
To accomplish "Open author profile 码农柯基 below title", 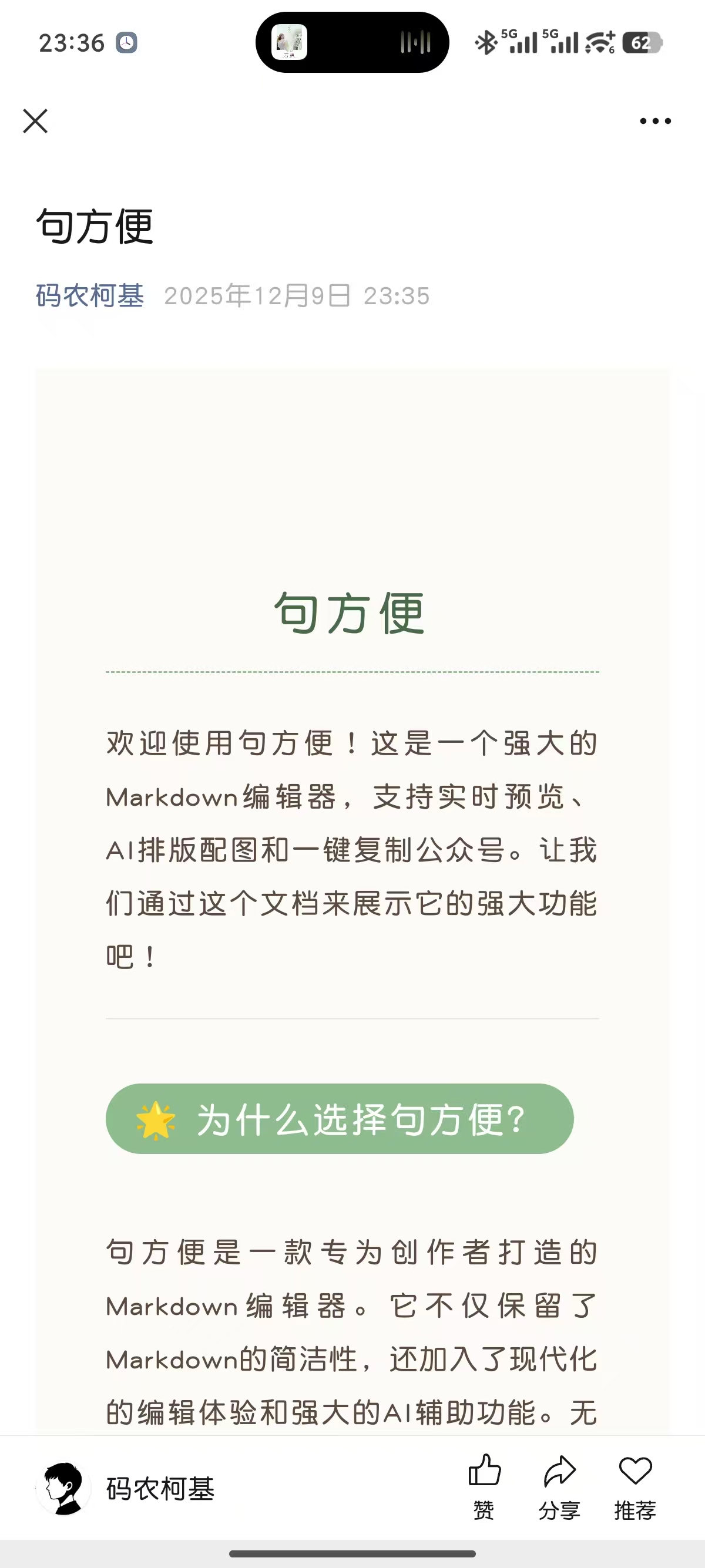I will (90, 297).
